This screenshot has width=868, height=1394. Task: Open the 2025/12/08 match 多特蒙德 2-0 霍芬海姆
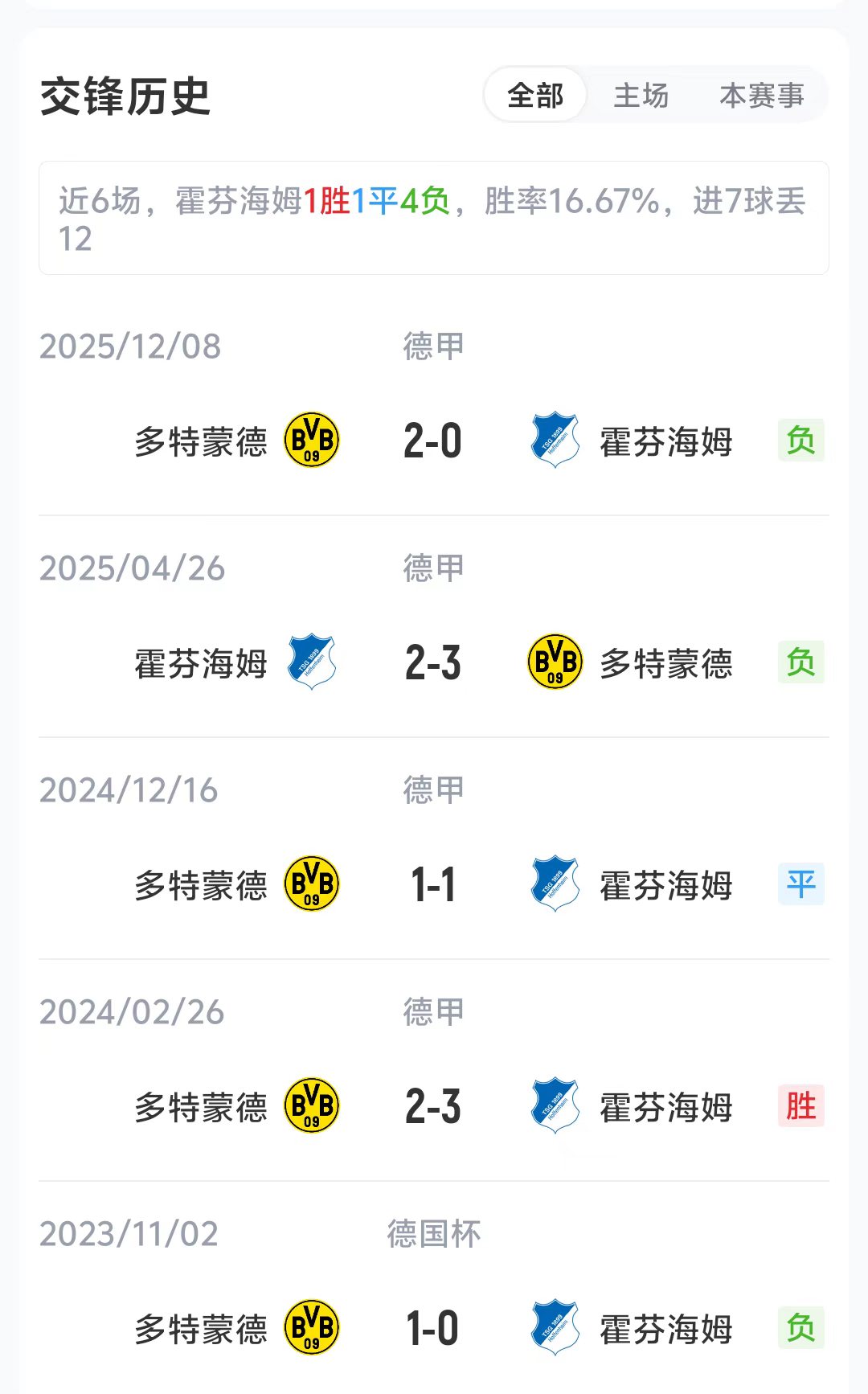point(433,441)
